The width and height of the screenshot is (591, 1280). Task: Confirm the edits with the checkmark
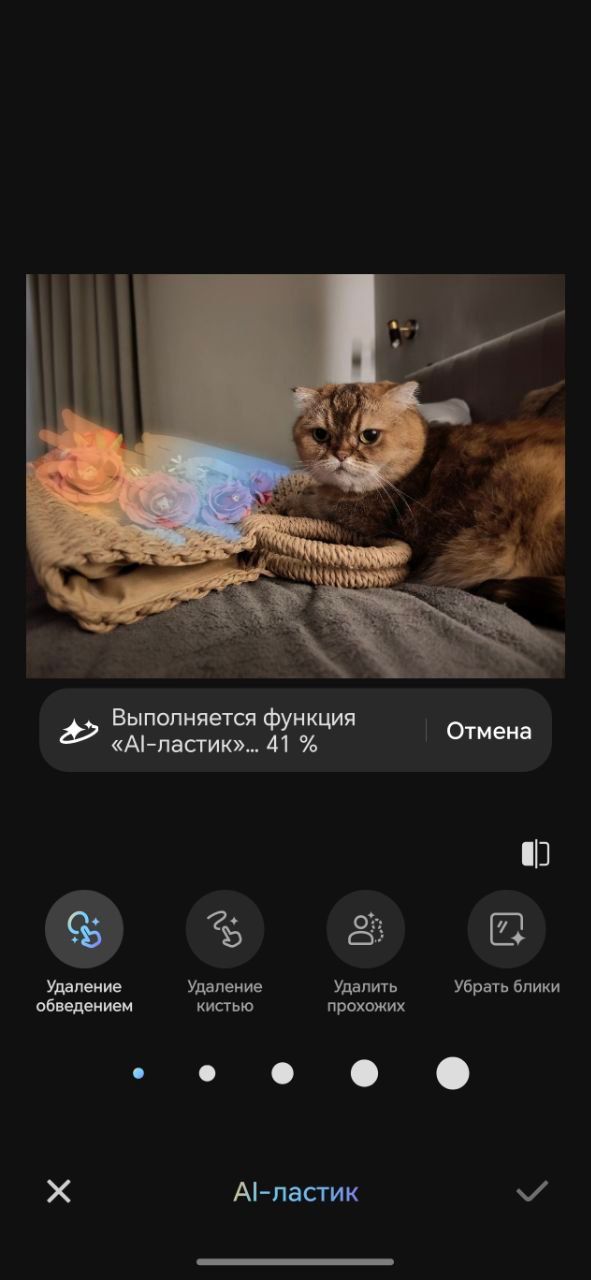[x=532, y=1191]
